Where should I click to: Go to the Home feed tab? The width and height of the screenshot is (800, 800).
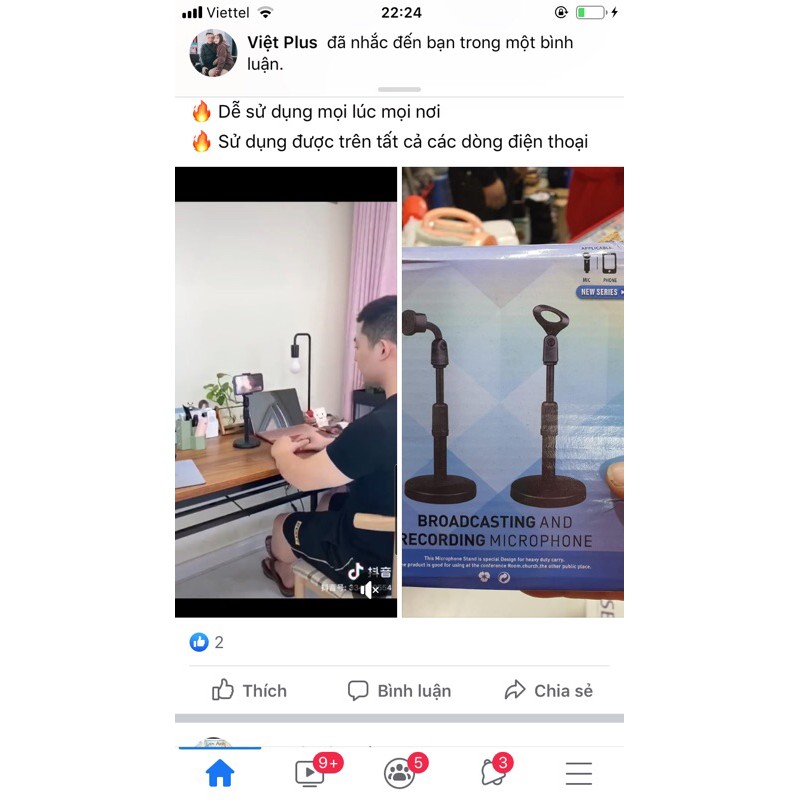220,773
